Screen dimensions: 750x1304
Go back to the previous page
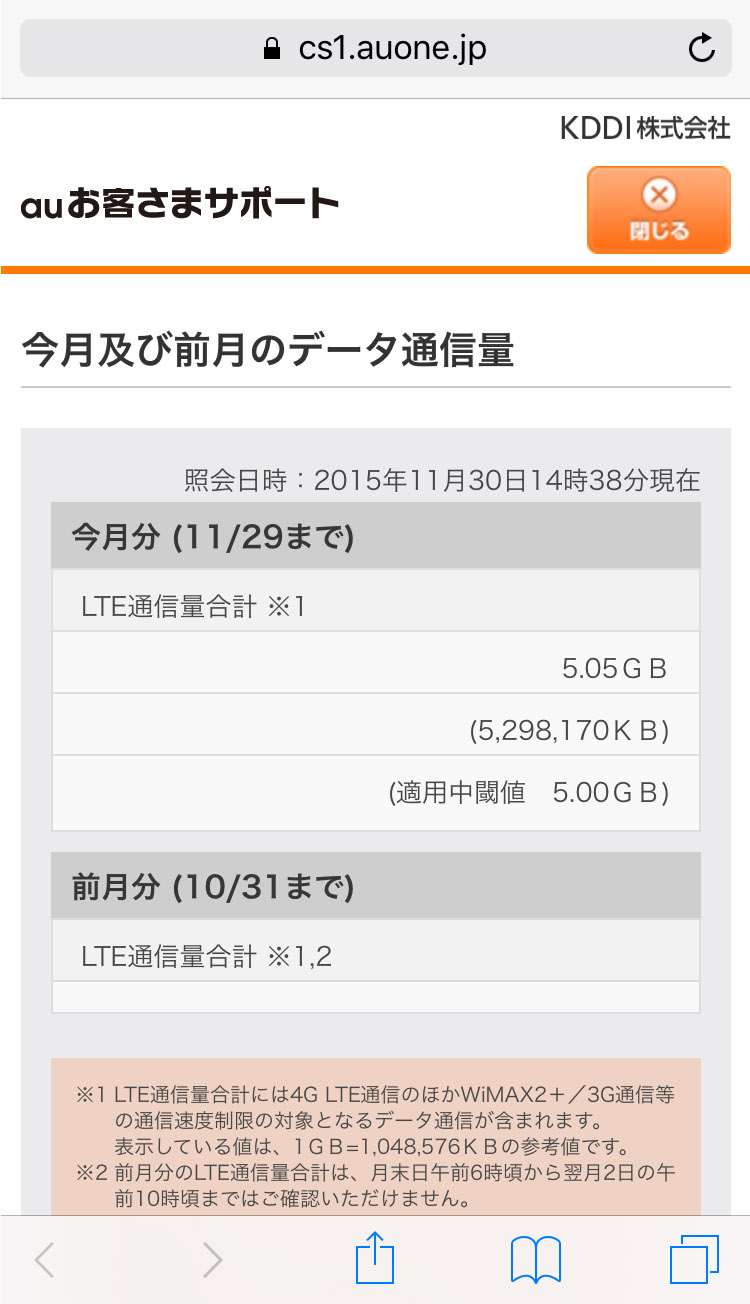45,1260
